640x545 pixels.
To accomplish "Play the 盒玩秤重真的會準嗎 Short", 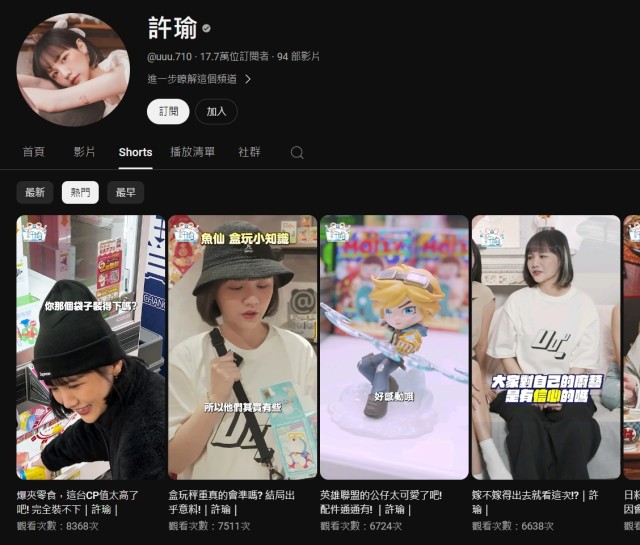I will (x=242, y=346).
